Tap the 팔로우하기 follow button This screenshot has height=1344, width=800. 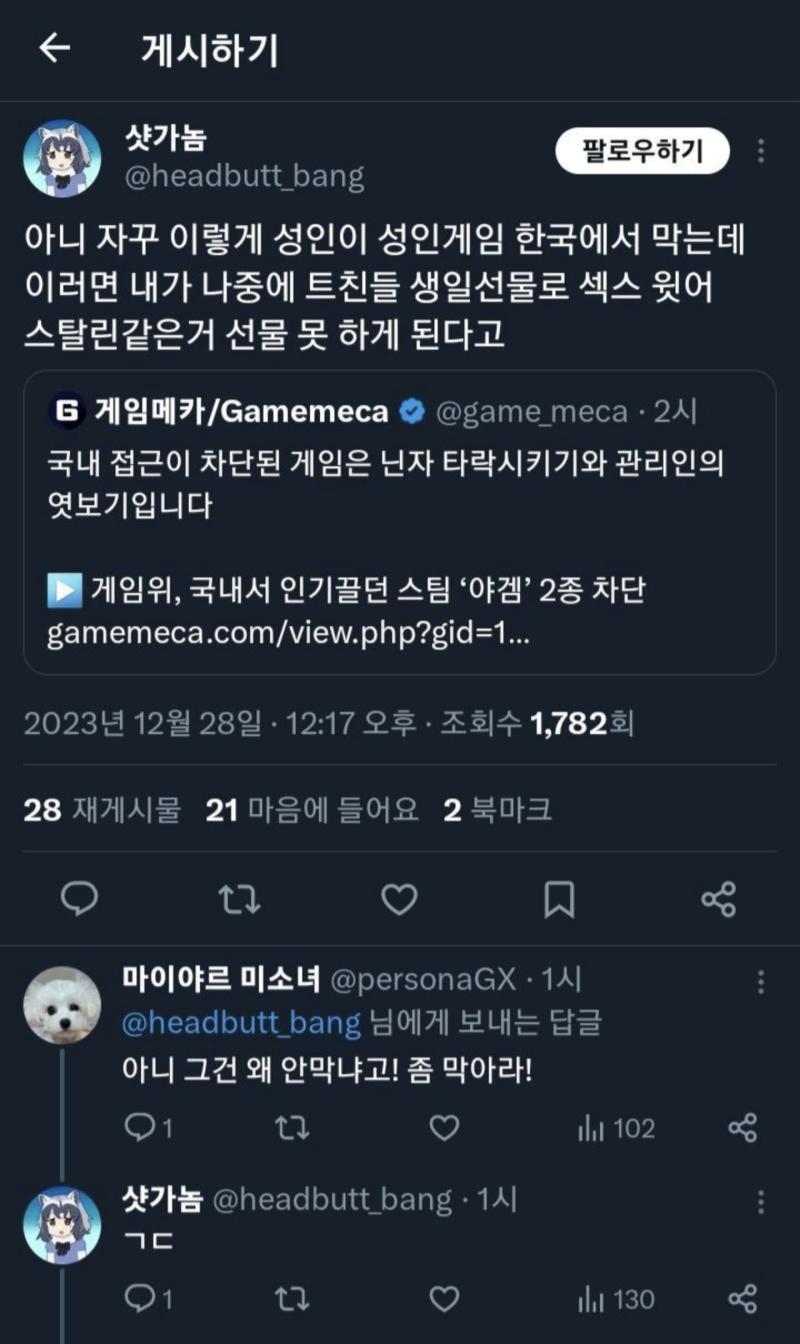[x=643, y=152]
